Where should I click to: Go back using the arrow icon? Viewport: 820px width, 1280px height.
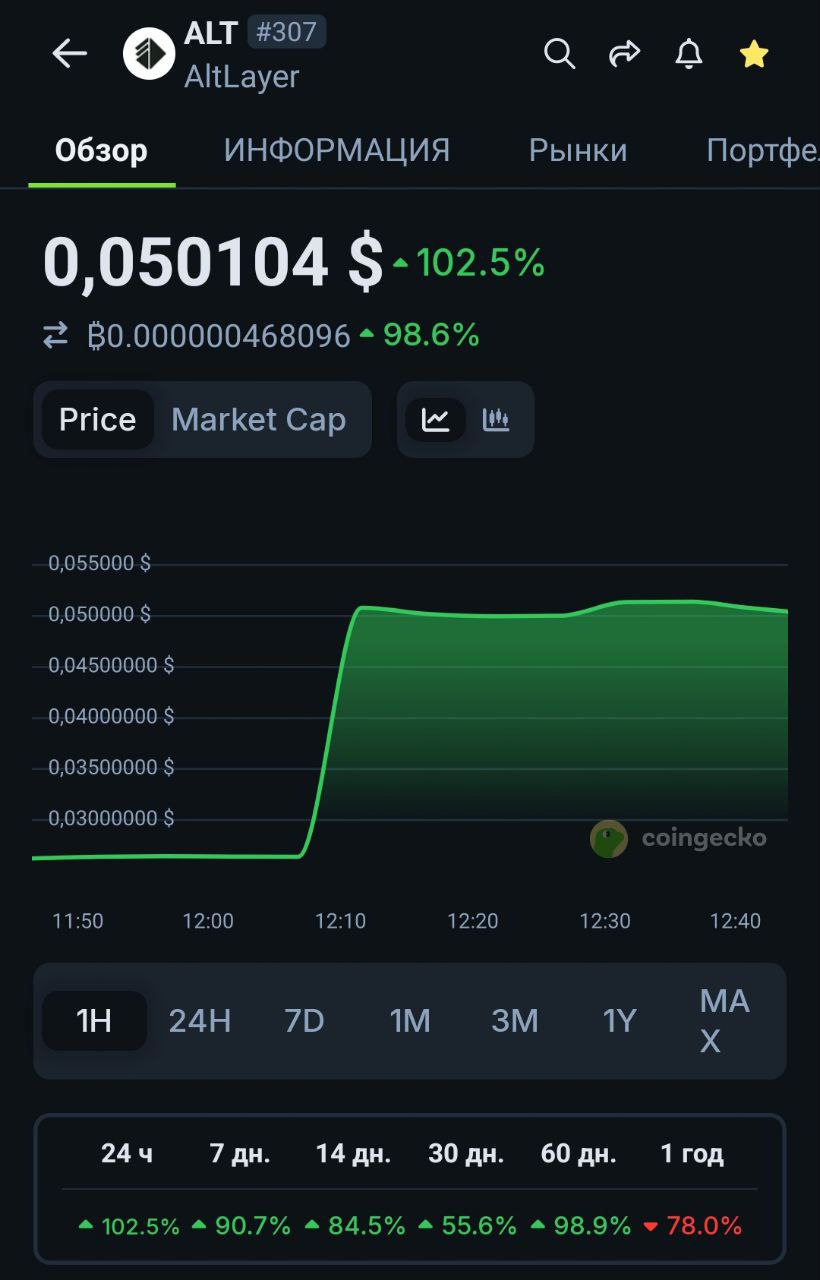pyautogui.click(x=70, y=54)
